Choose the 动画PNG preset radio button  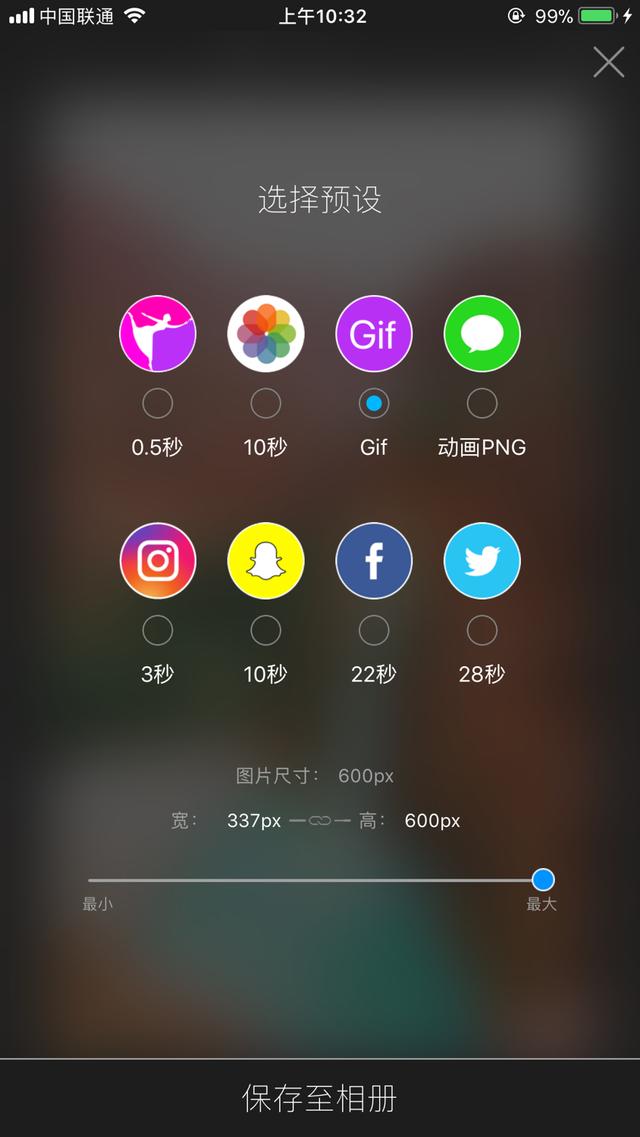coord(482,403)
